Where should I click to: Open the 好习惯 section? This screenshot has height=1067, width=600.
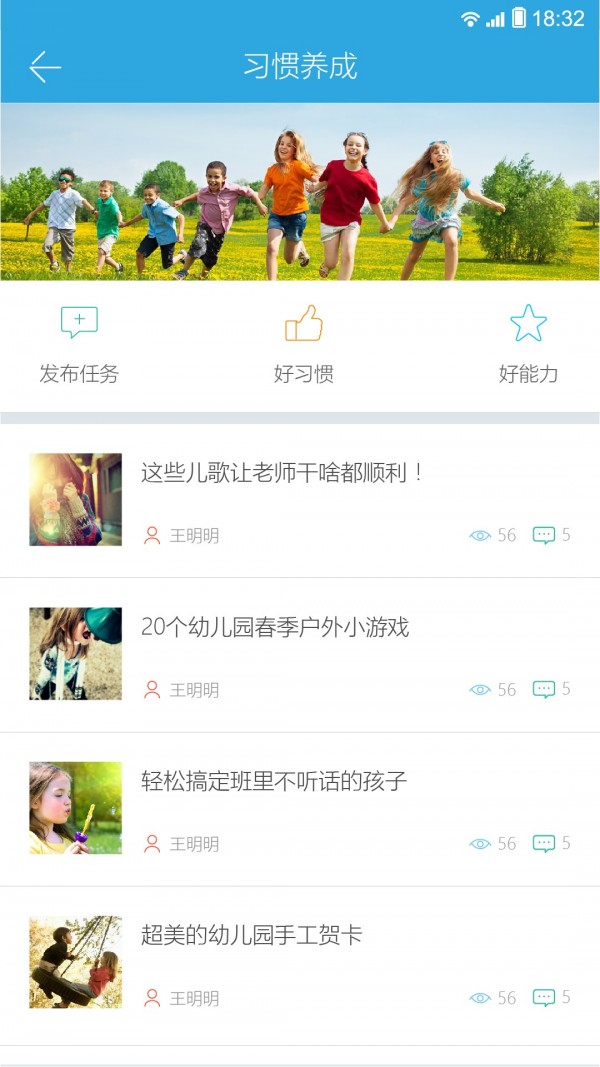click(x=303, y=345)
